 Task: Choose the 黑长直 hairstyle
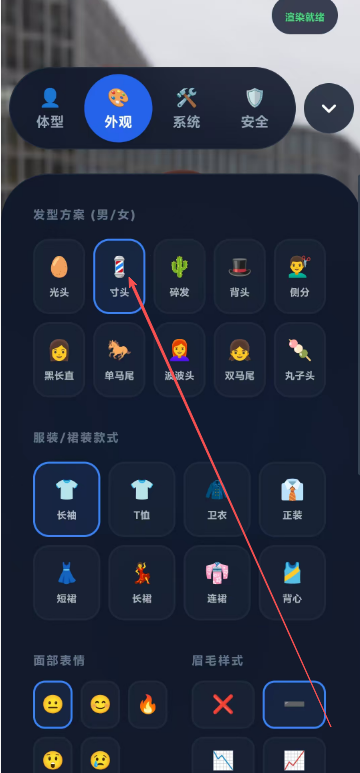pos(59,360)
